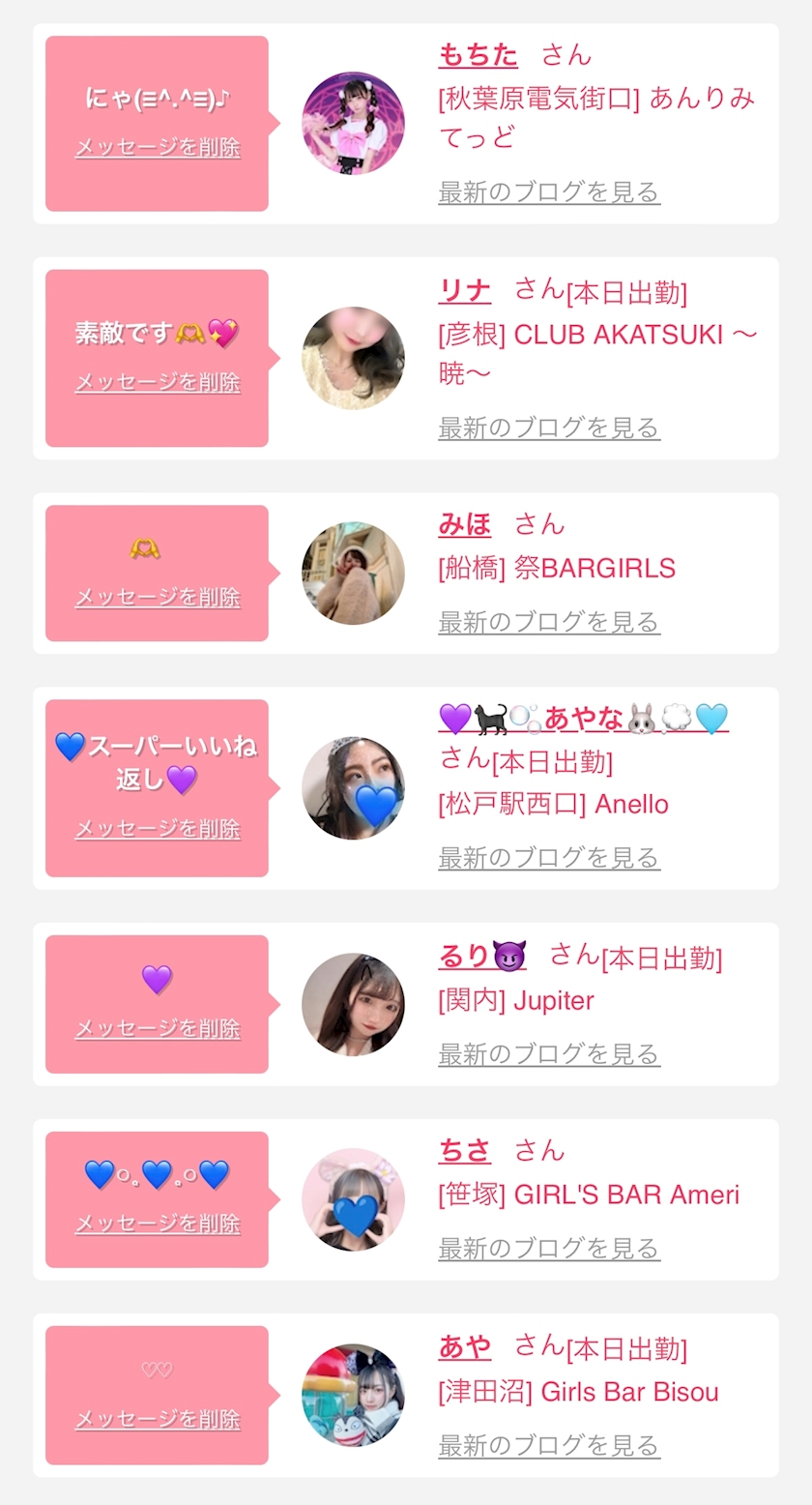This screenshot has height=1505, width=812.
Task: Open もちた's profile name link
Action: point(478,55)
